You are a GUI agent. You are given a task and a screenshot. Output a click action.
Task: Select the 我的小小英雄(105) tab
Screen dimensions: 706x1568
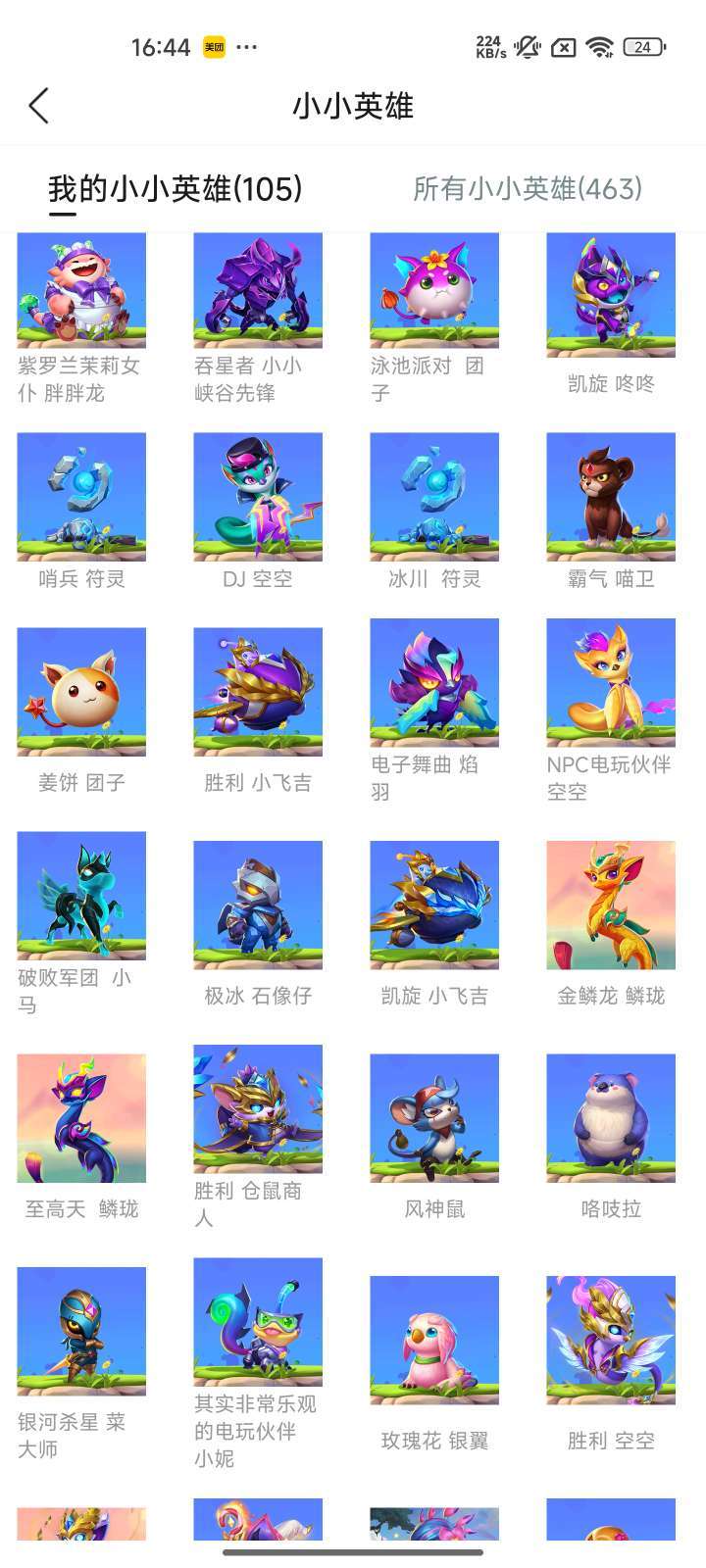176,188
